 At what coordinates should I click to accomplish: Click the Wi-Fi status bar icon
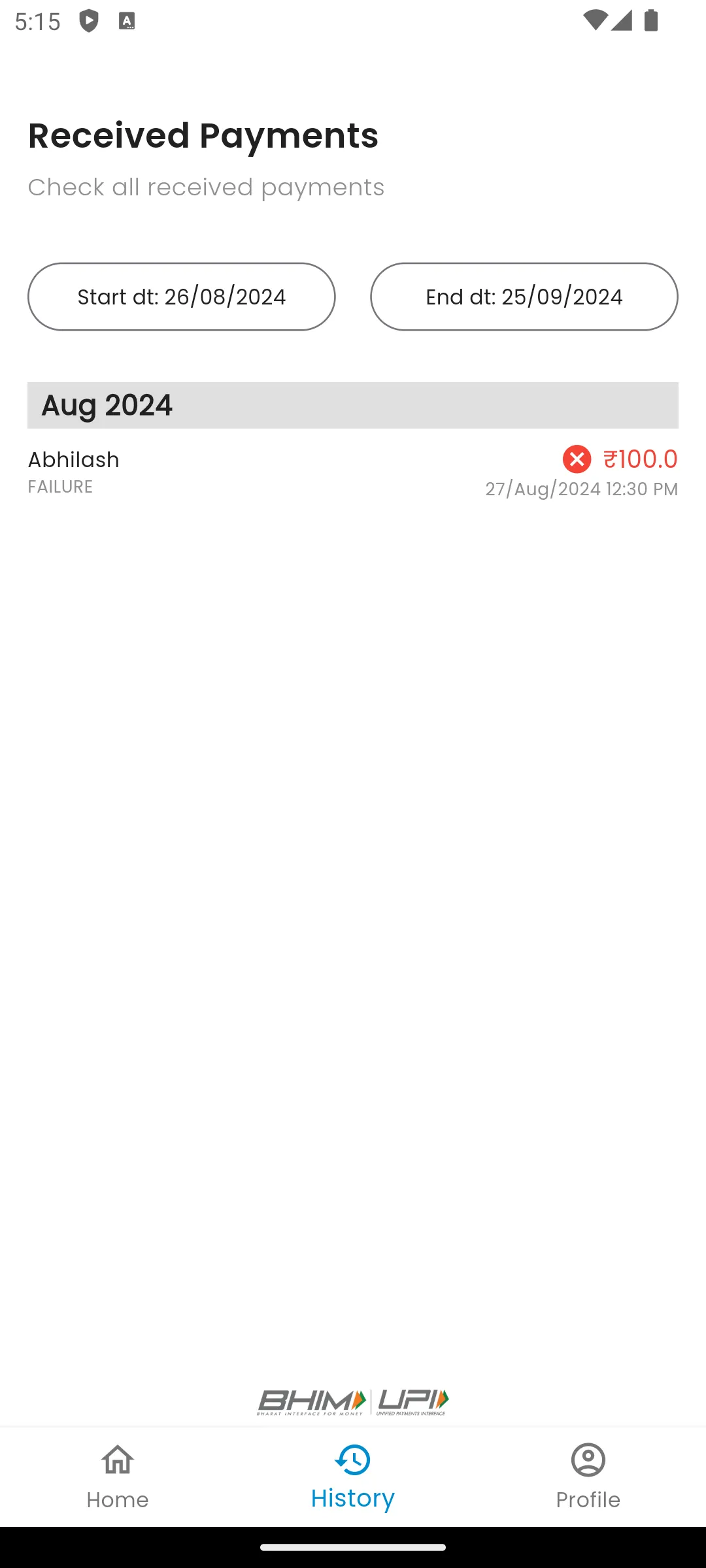597,21
